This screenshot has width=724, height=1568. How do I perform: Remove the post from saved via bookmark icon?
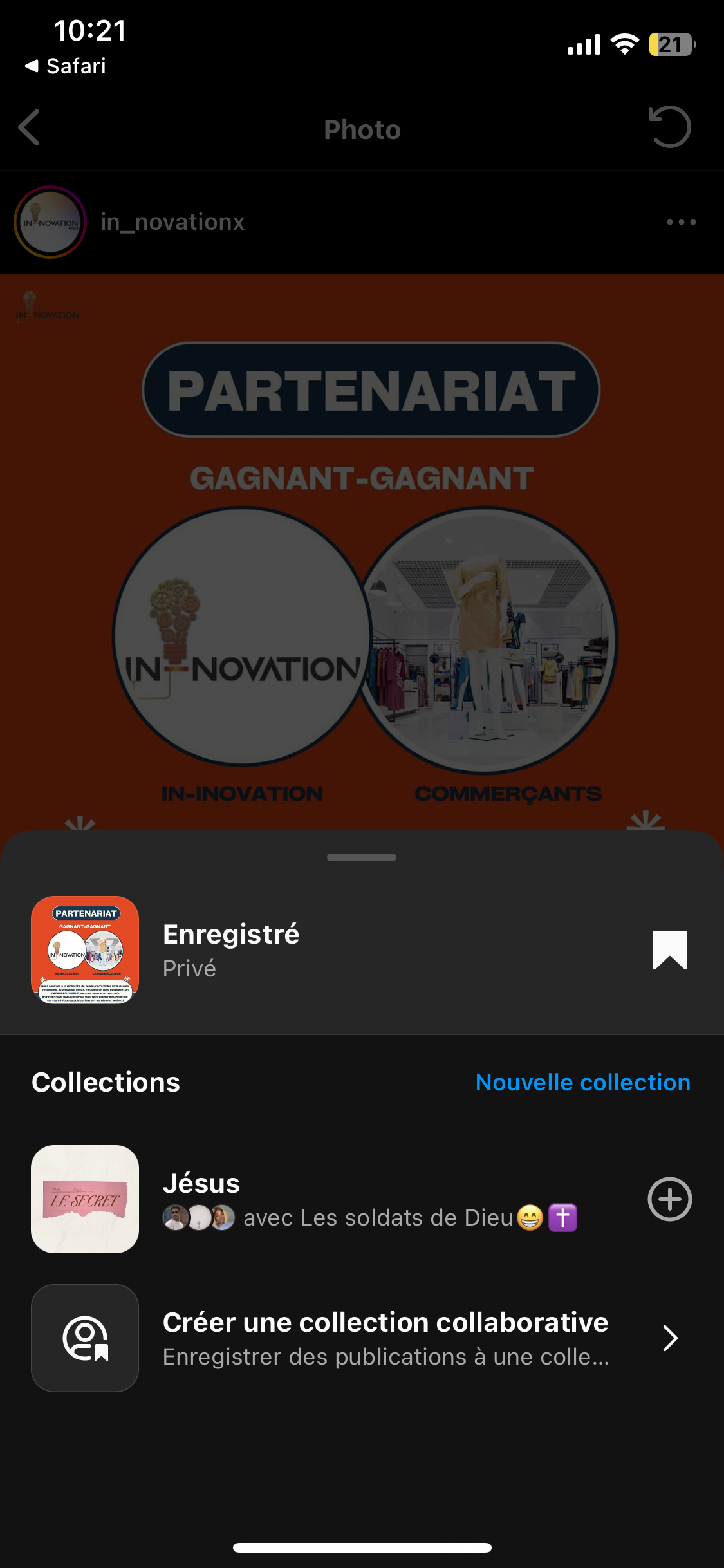pos(669,949)
